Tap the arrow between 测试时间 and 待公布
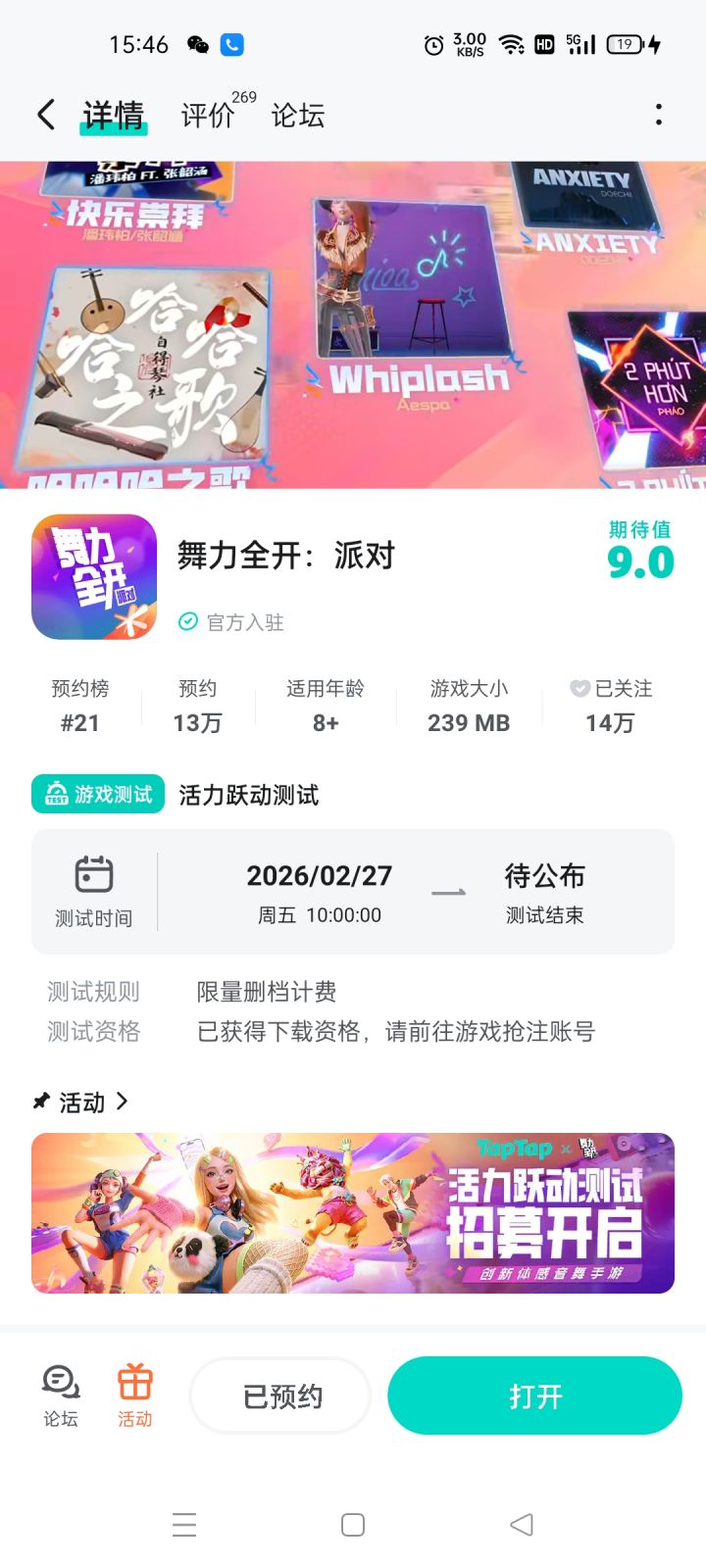The height and width of the screenshot is (1568, 706). click(448, 892)
